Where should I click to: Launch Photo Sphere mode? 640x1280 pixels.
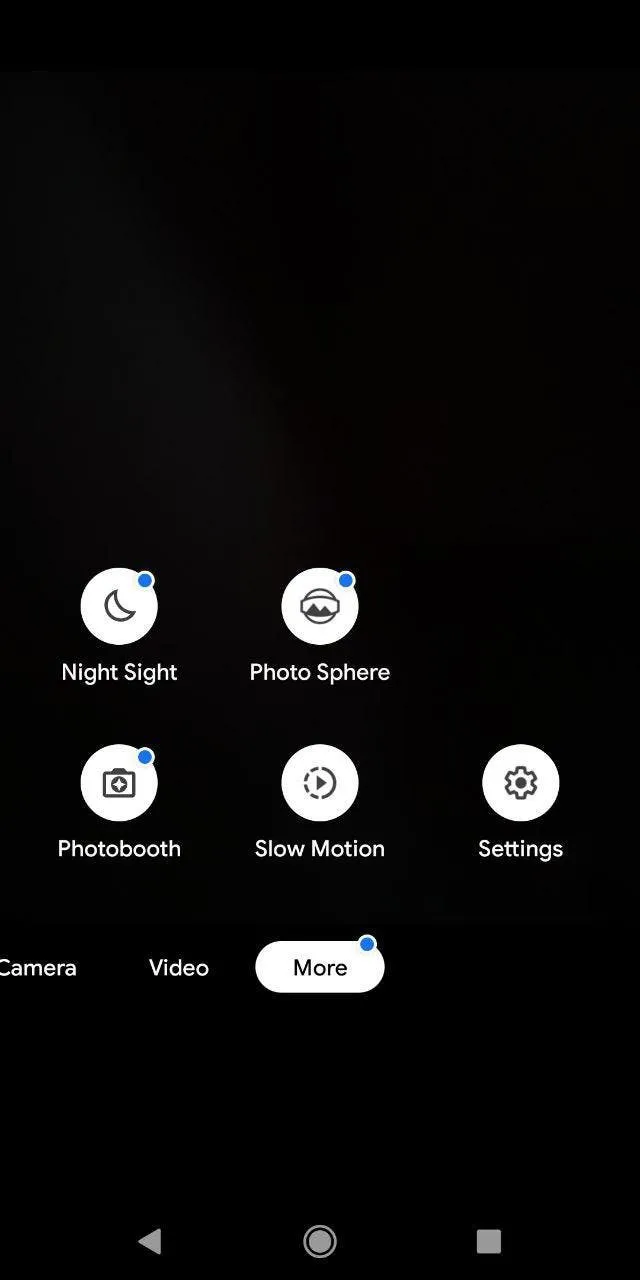click(319, 606)
